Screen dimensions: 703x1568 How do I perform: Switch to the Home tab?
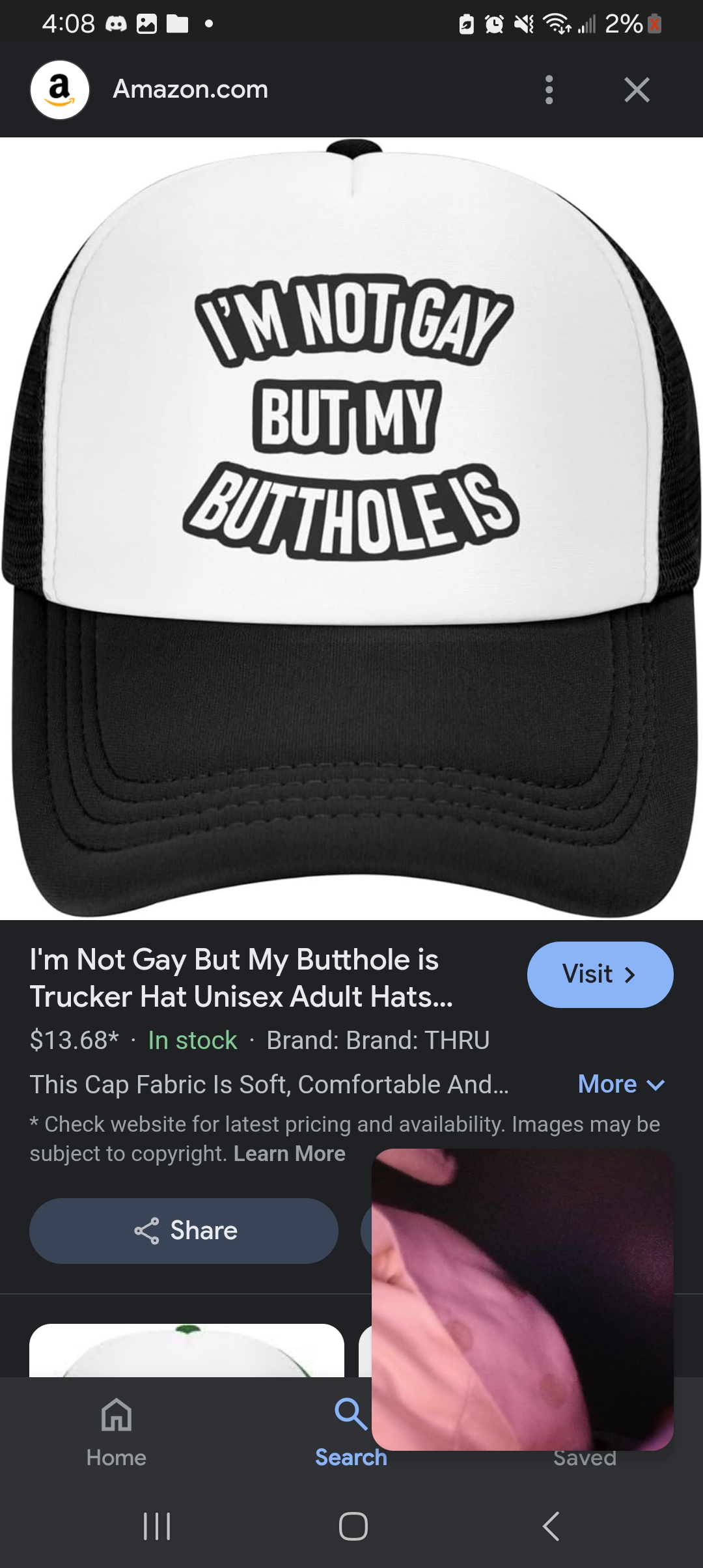pyautogui.click(x=117, y=1430)
